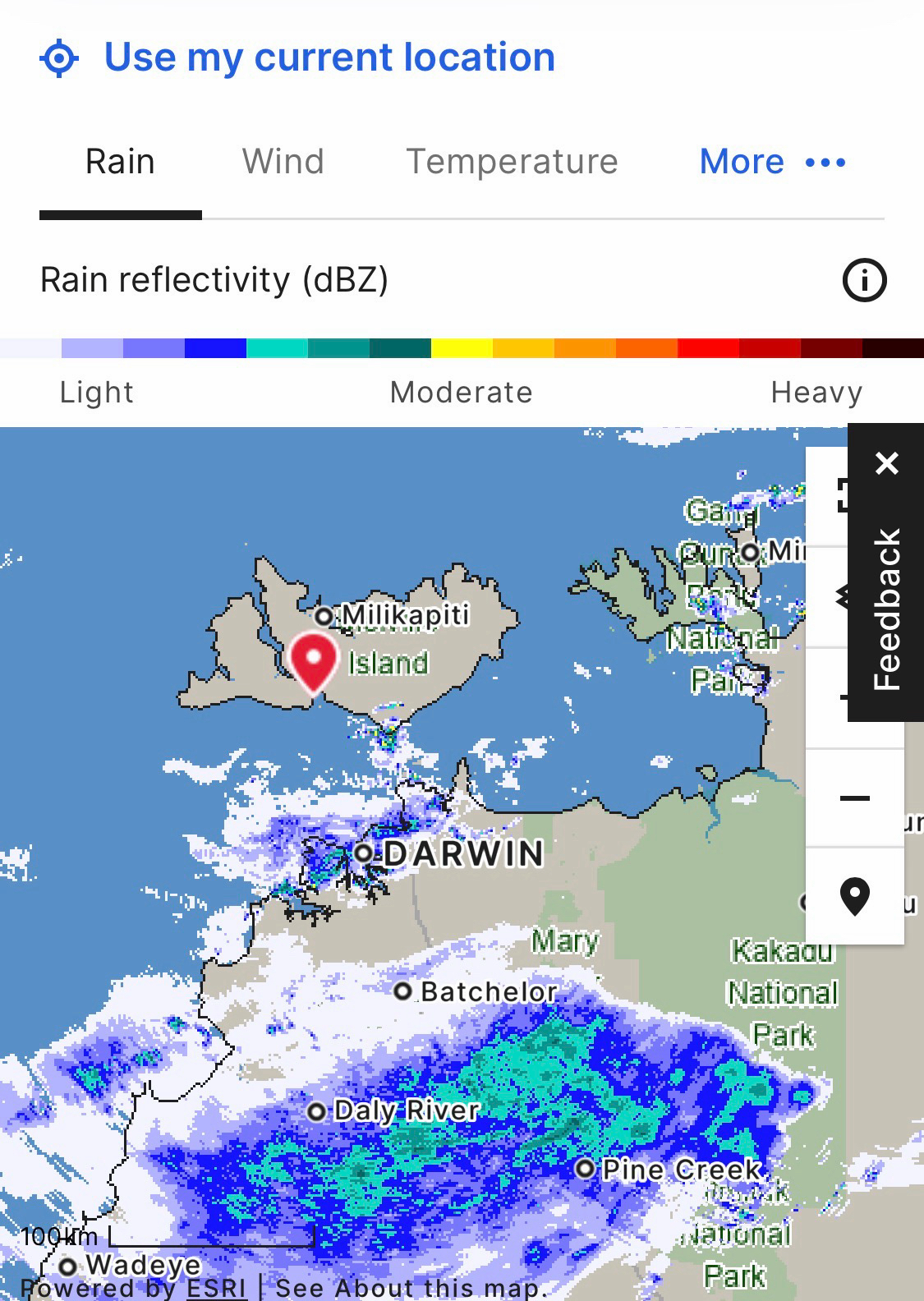
Task: Dismiss the Feedback panel
Action: coord(887,463)
